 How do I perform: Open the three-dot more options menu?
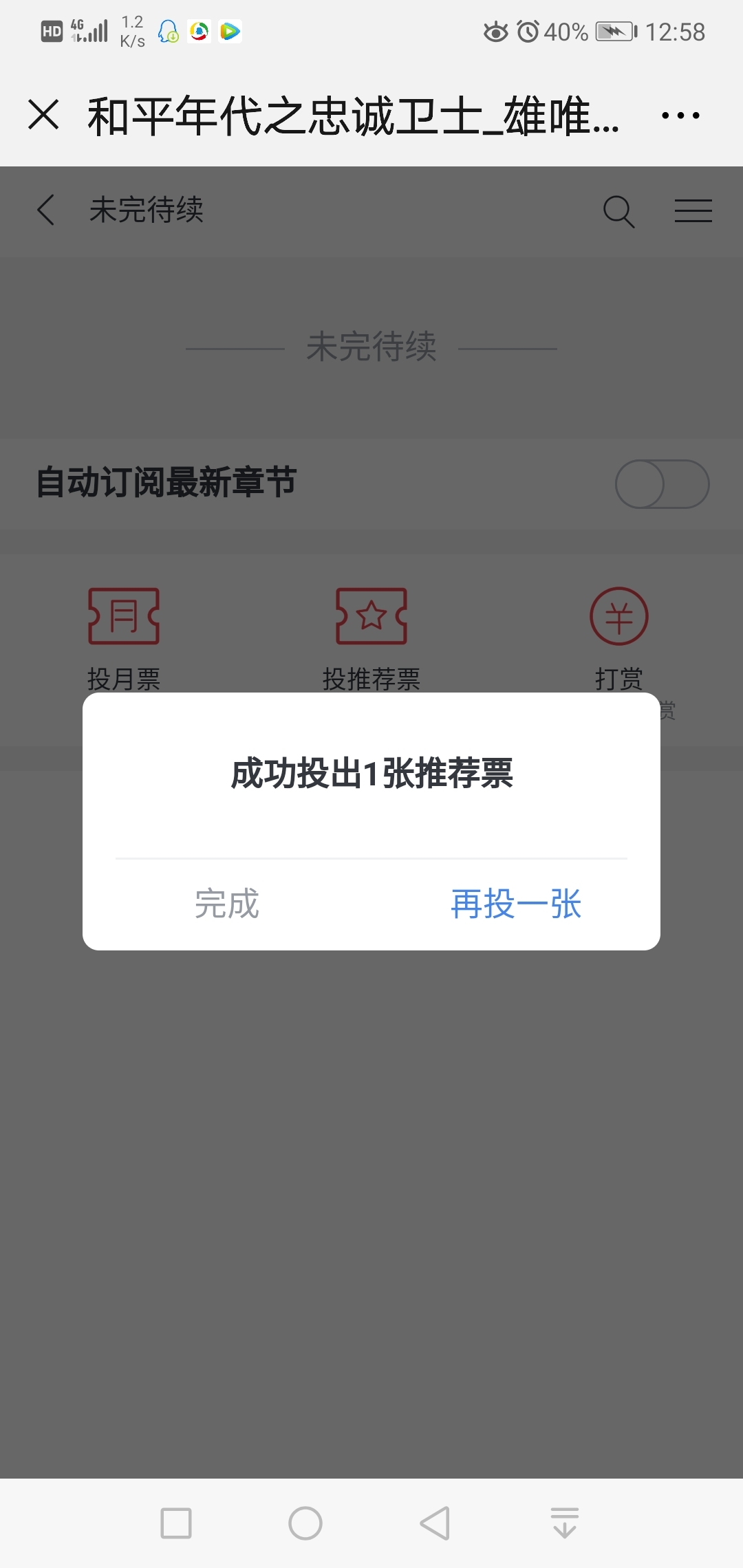point(680,116)
